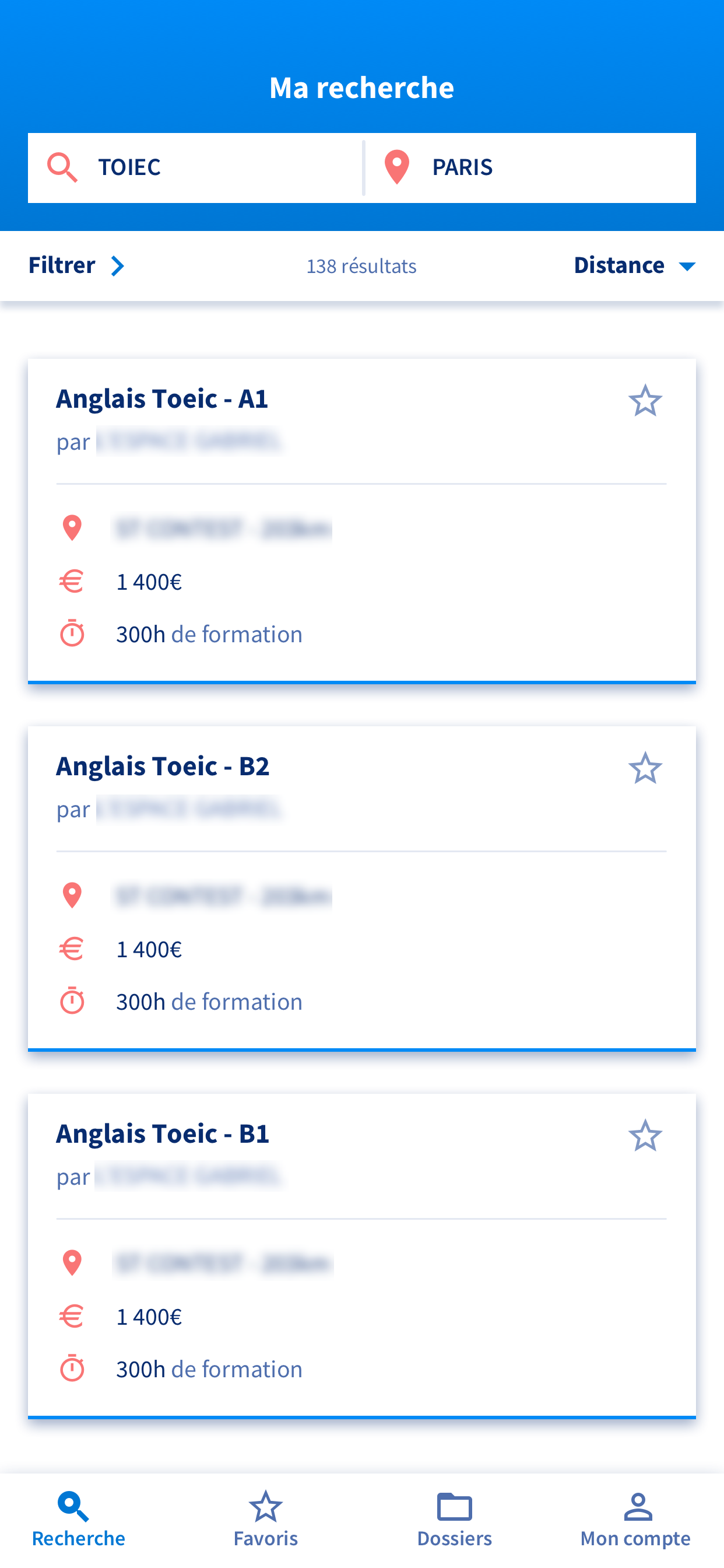724x1568 pixels.
Task: Click the euro price icon on Anglais Toeic - B2
Action: pyautogui.click(x=71, y=948)
